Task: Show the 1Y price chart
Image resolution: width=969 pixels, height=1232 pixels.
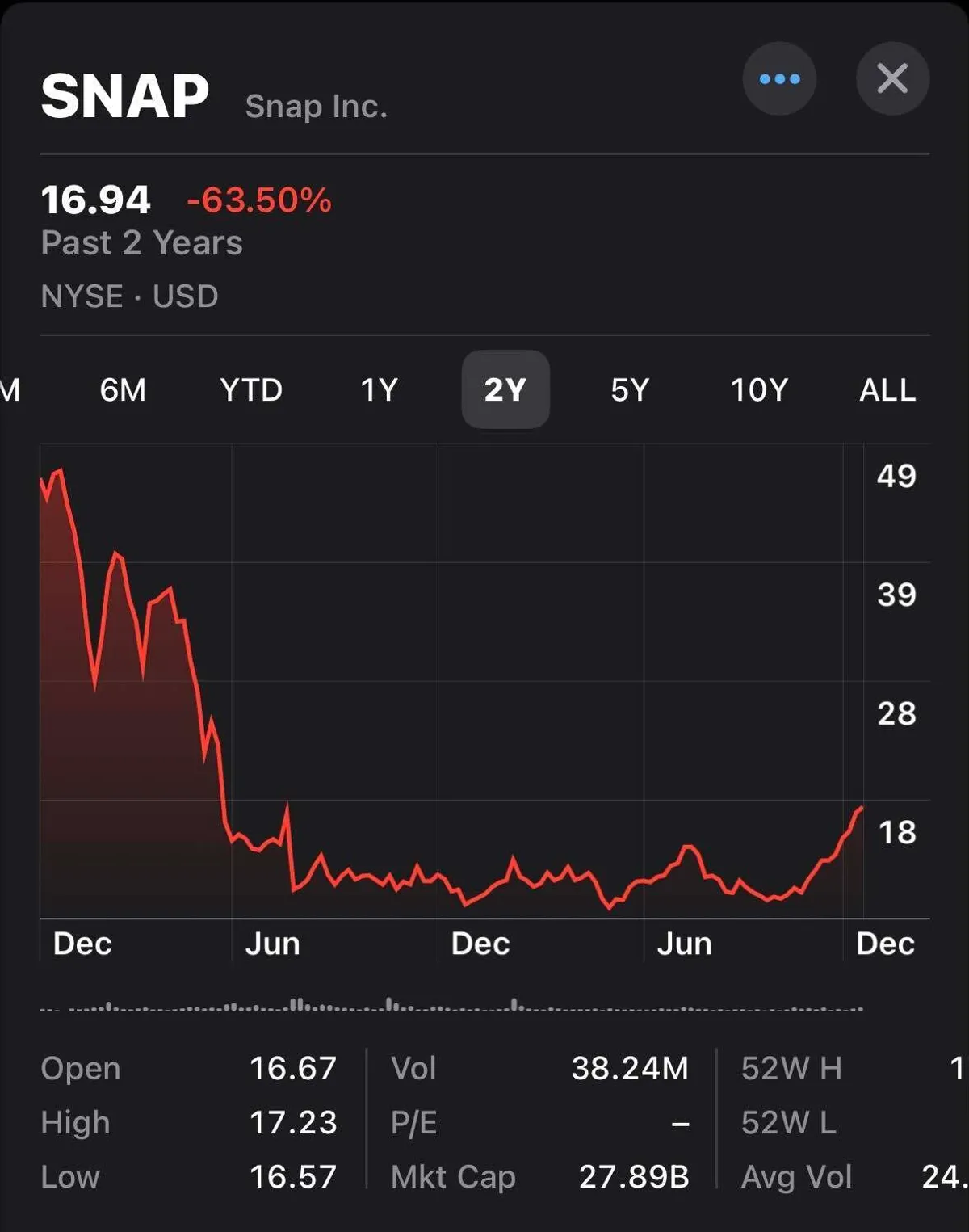Action: 379,390
